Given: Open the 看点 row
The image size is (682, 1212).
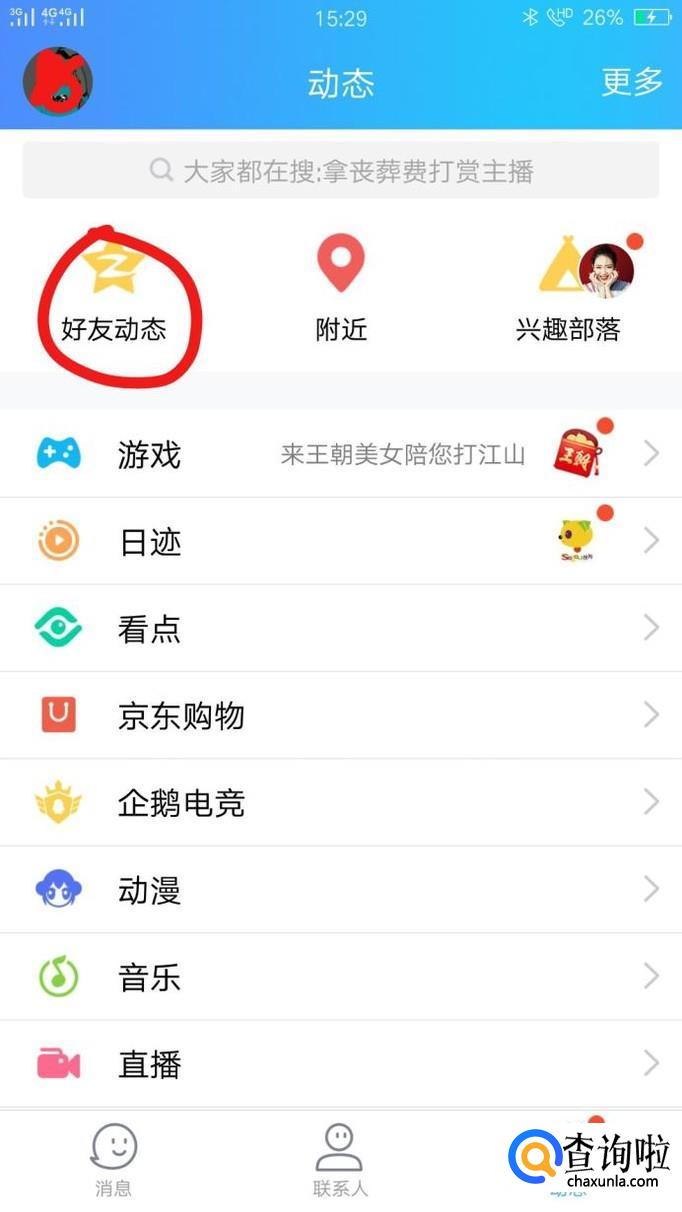Looking at the screenshot, I should [341, 629].
